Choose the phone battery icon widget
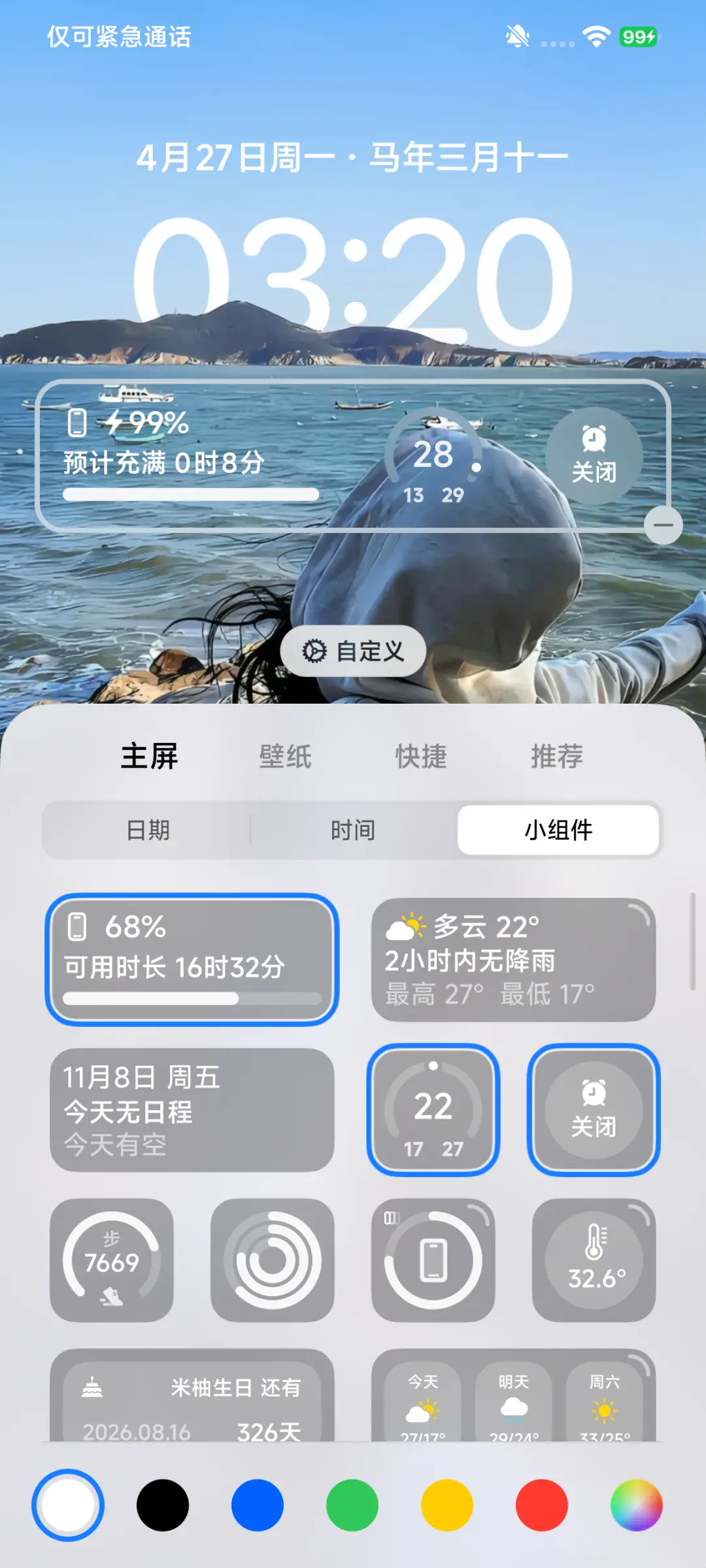706x1568 pixels. tap(433, 1261)
